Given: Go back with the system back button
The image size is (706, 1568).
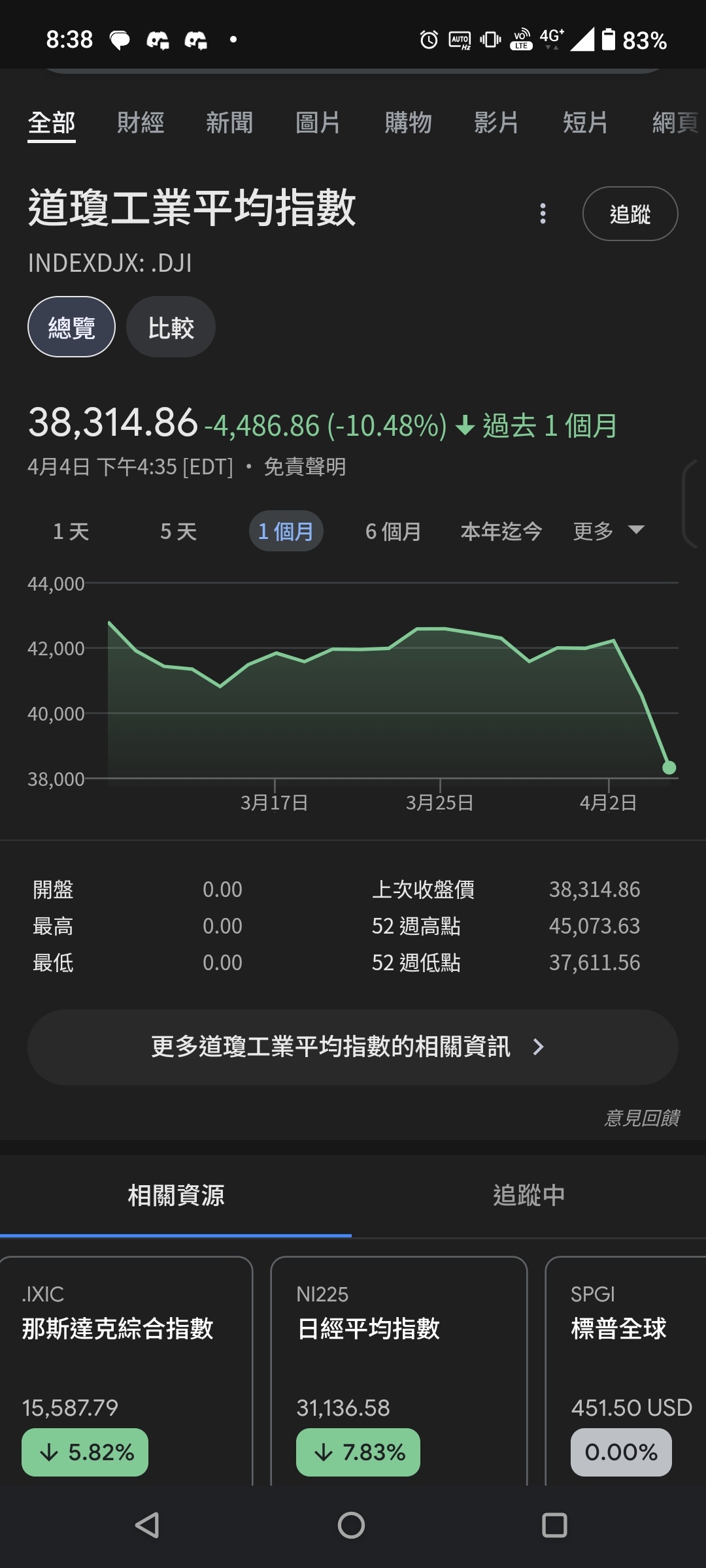Looking at the screenshot, I should pos(148,1526).
